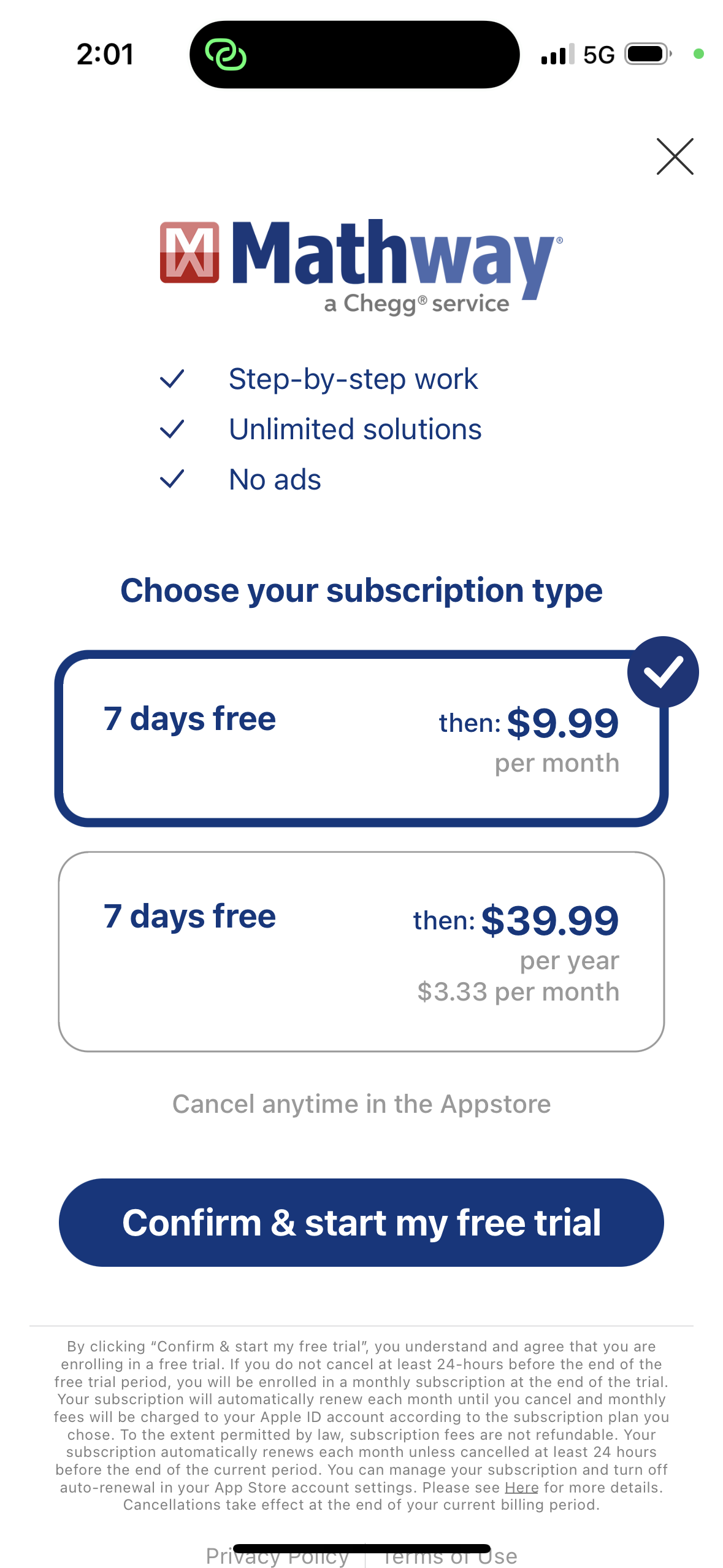
Task: Click the checkmark beside Unlimited solutions
Action: tap(173, 429)
